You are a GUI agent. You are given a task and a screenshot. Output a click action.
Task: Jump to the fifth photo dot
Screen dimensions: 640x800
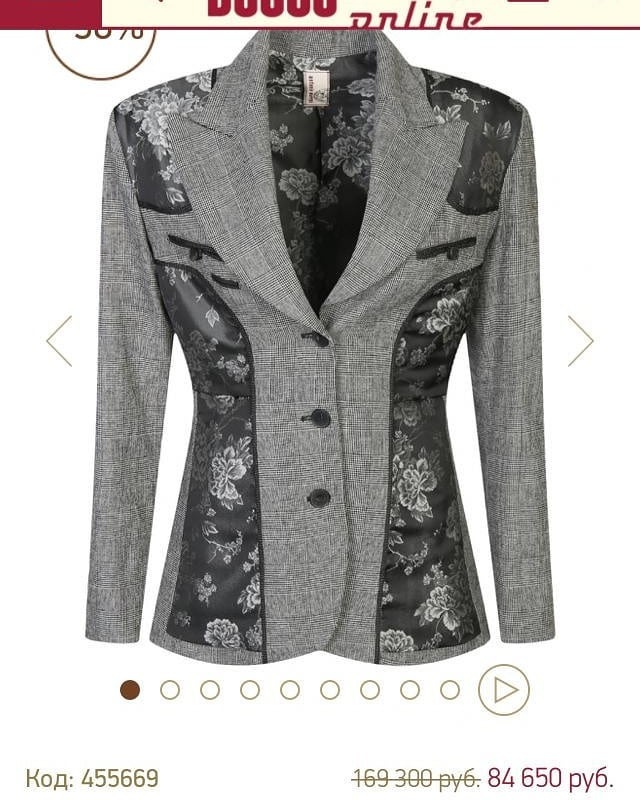[290, 690]
